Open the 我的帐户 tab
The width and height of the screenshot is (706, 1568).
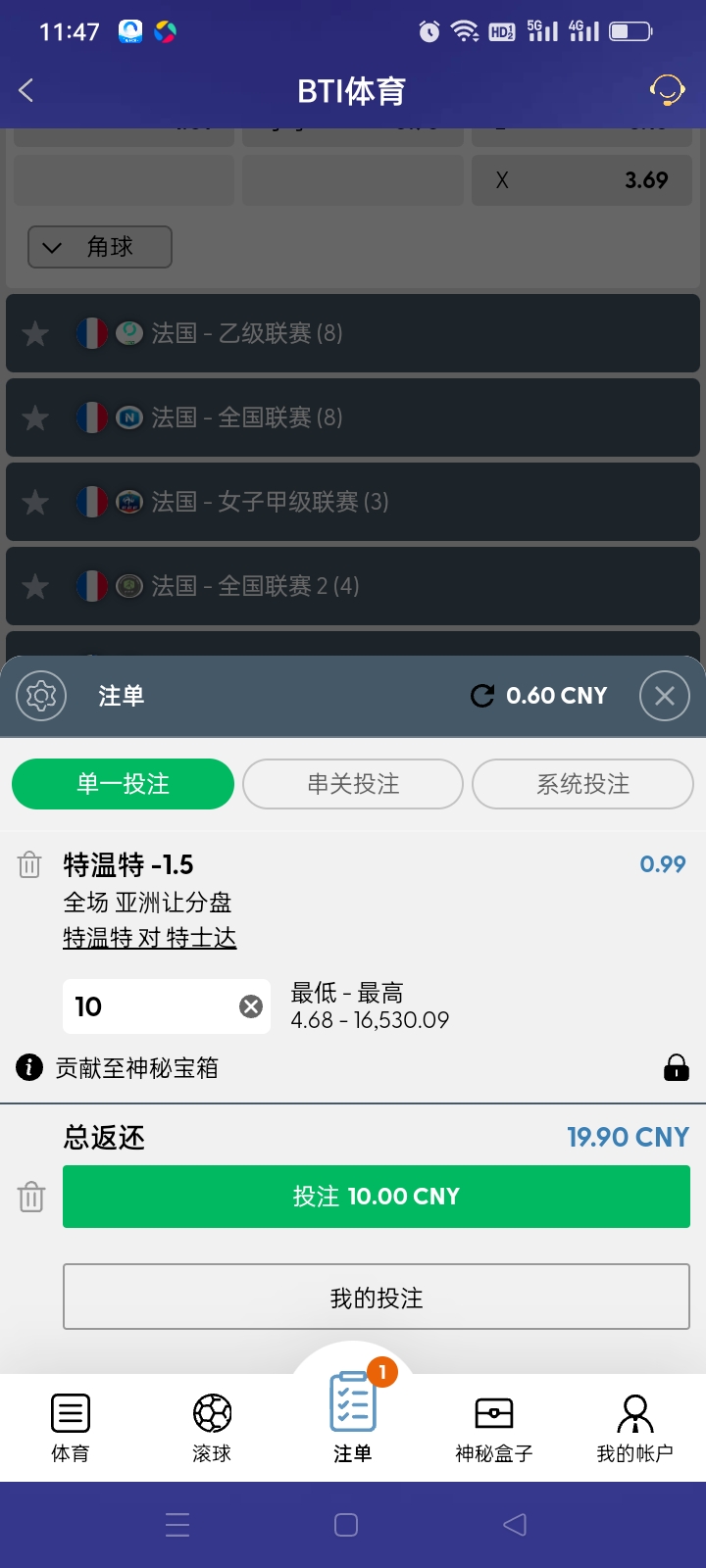(634, 1427)
